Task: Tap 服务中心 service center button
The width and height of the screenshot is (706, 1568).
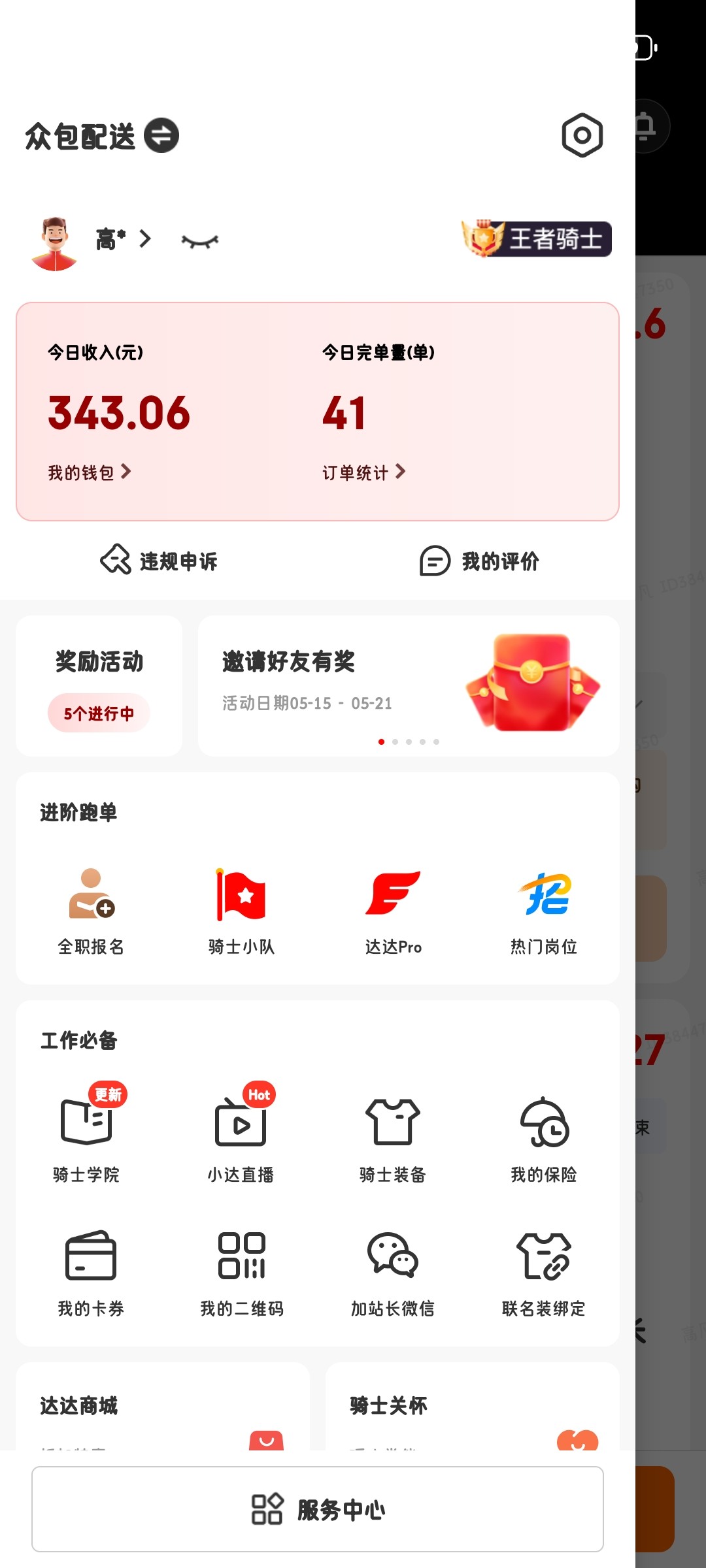Action: [x=318, y=1509]
